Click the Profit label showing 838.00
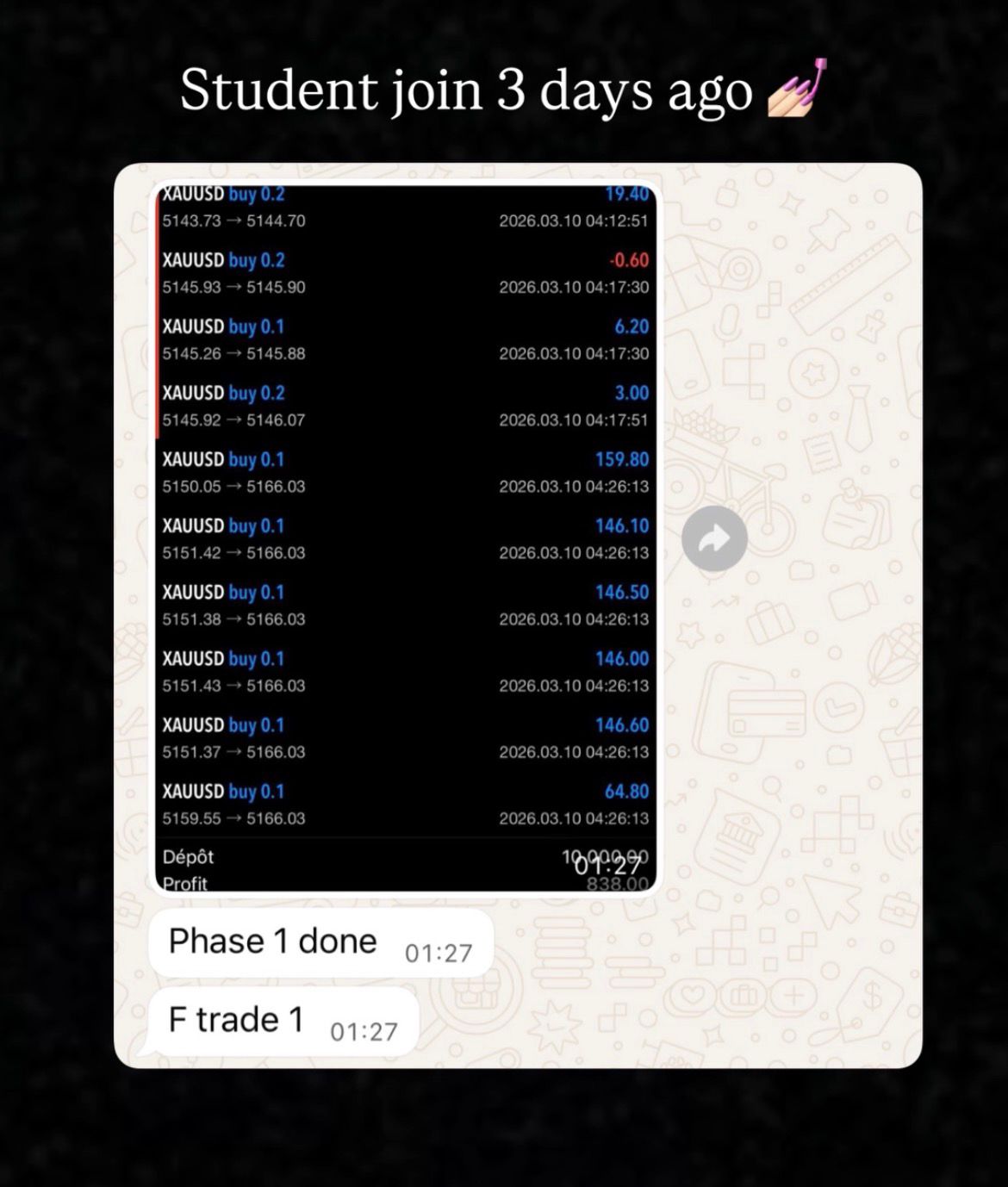Image resolution: width=1008 pixels, height=1187 pixels. (185, 882)
